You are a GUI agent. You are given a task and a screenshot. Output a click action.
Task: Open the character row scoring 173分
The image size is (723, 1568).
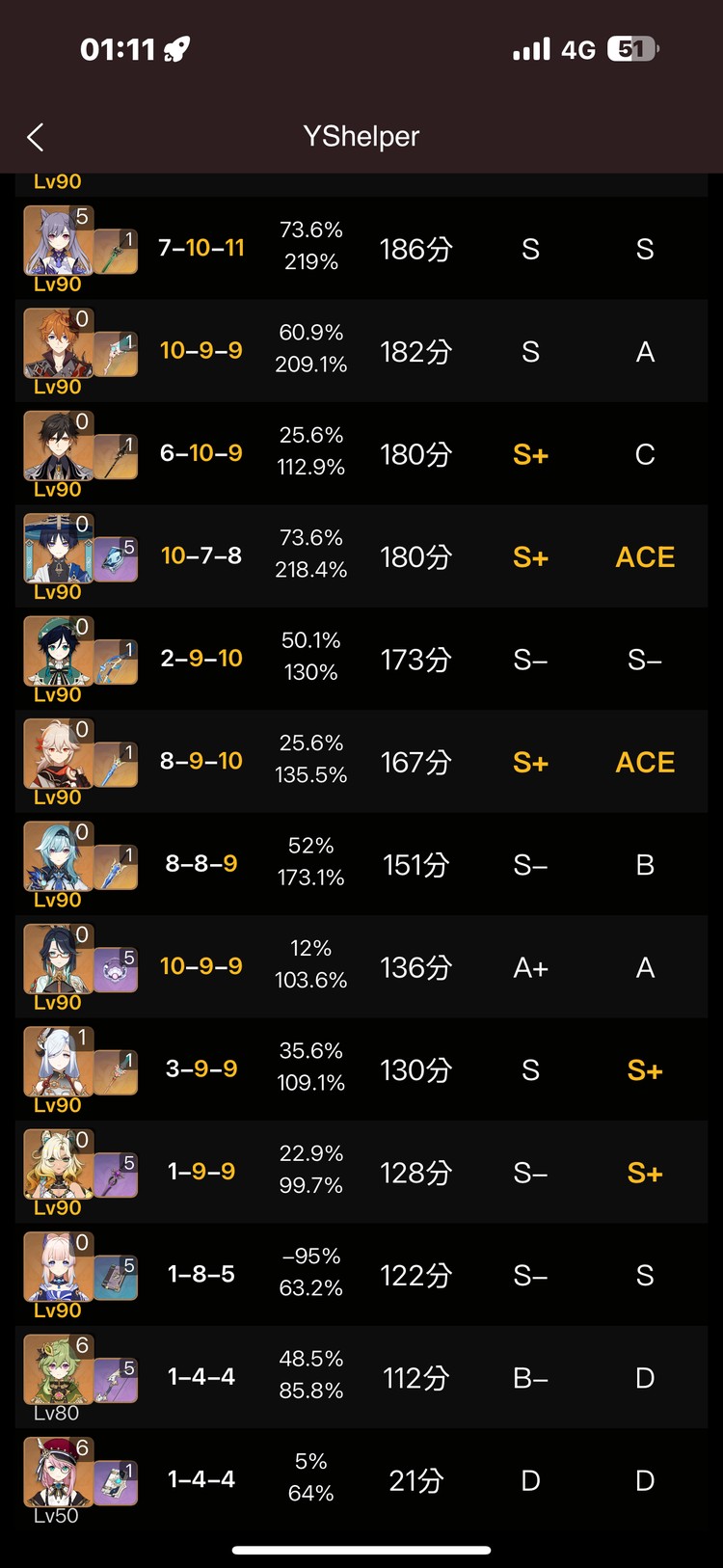361,659
